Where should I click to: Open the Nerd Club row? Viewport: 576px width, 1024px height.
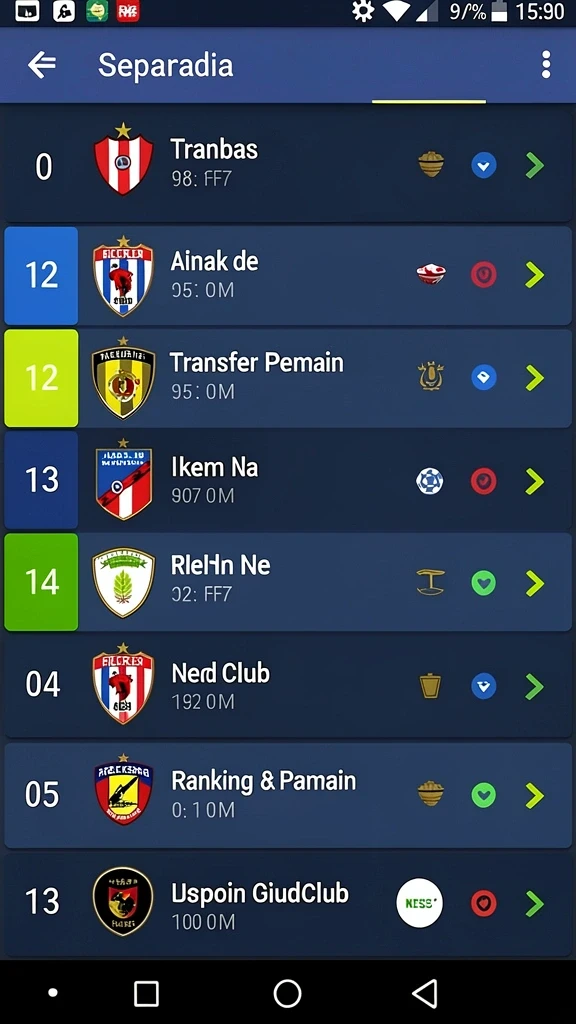point(288,686)
